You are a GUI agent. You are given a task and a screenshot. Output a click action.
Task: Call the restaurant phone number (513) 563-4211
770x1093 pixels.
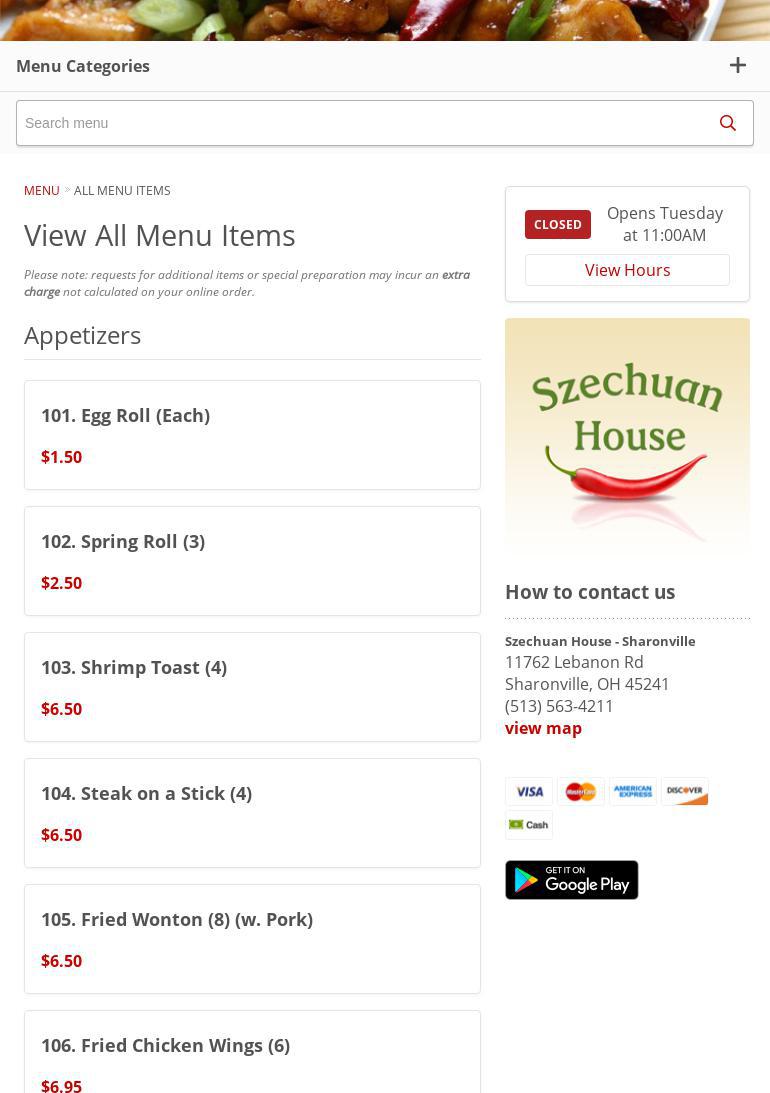559,706
